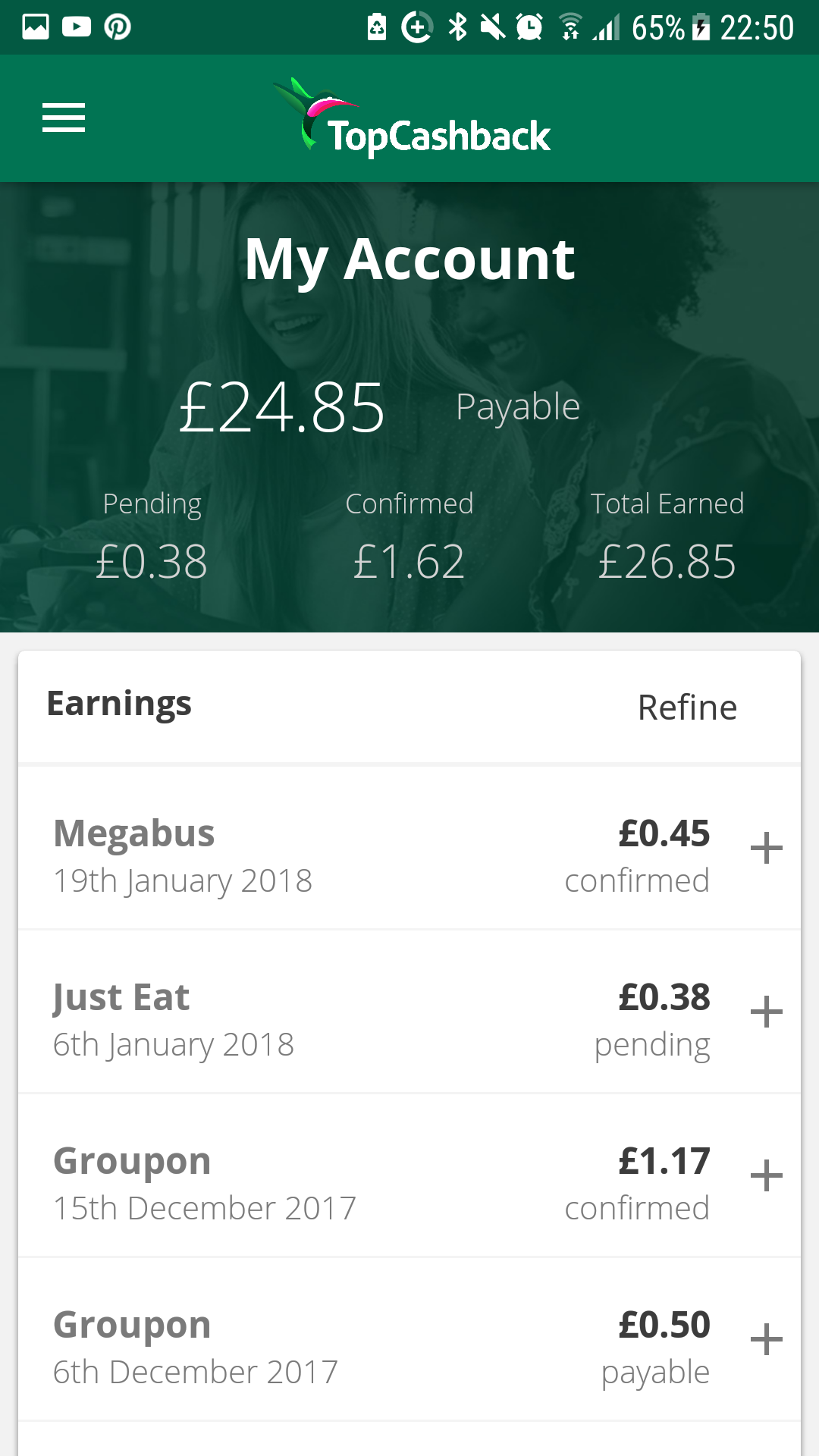Expand the Just Eat 6th January entry
This screenshot has height=1456, width=819.
pos(766,1012)
